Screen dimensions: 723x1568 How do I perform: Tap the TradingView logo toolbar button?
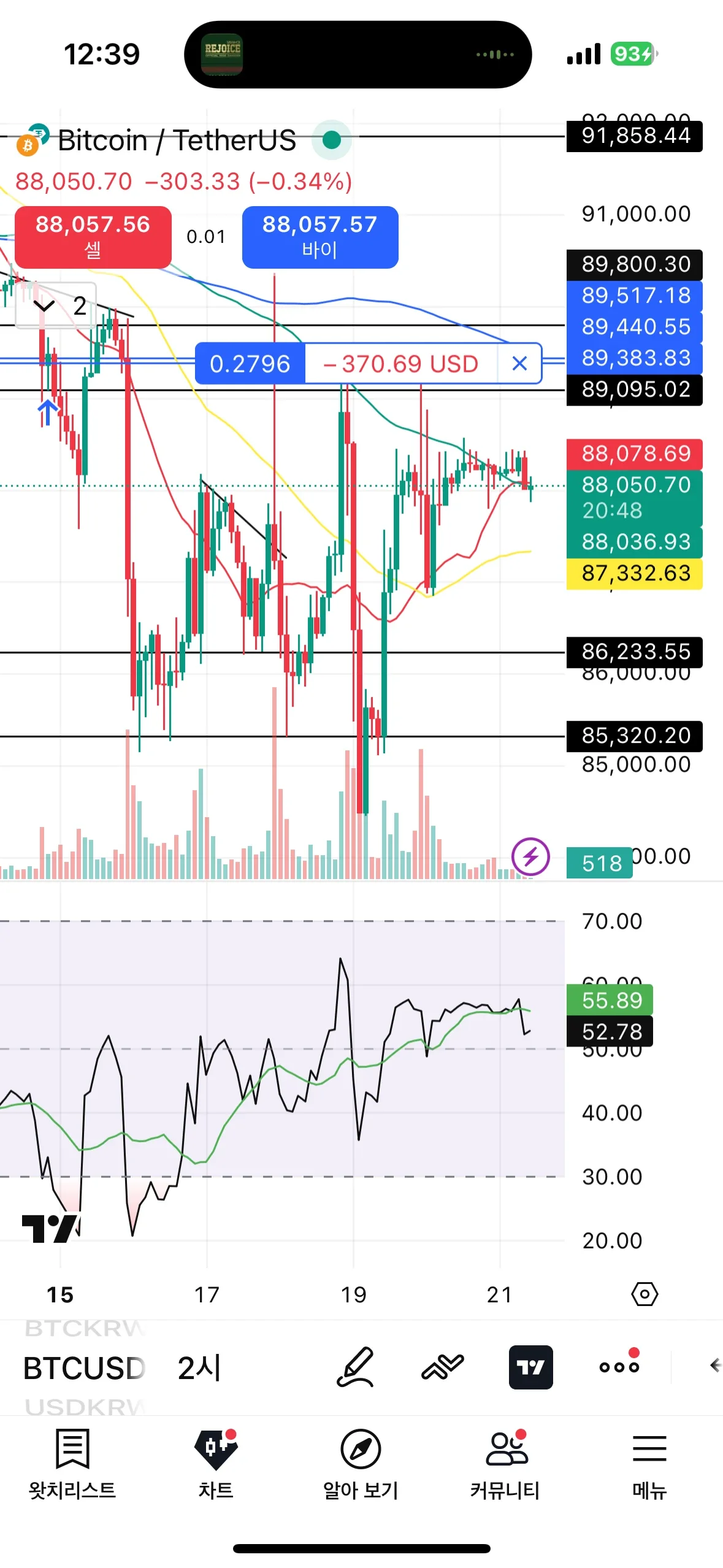click(530, 1367)
